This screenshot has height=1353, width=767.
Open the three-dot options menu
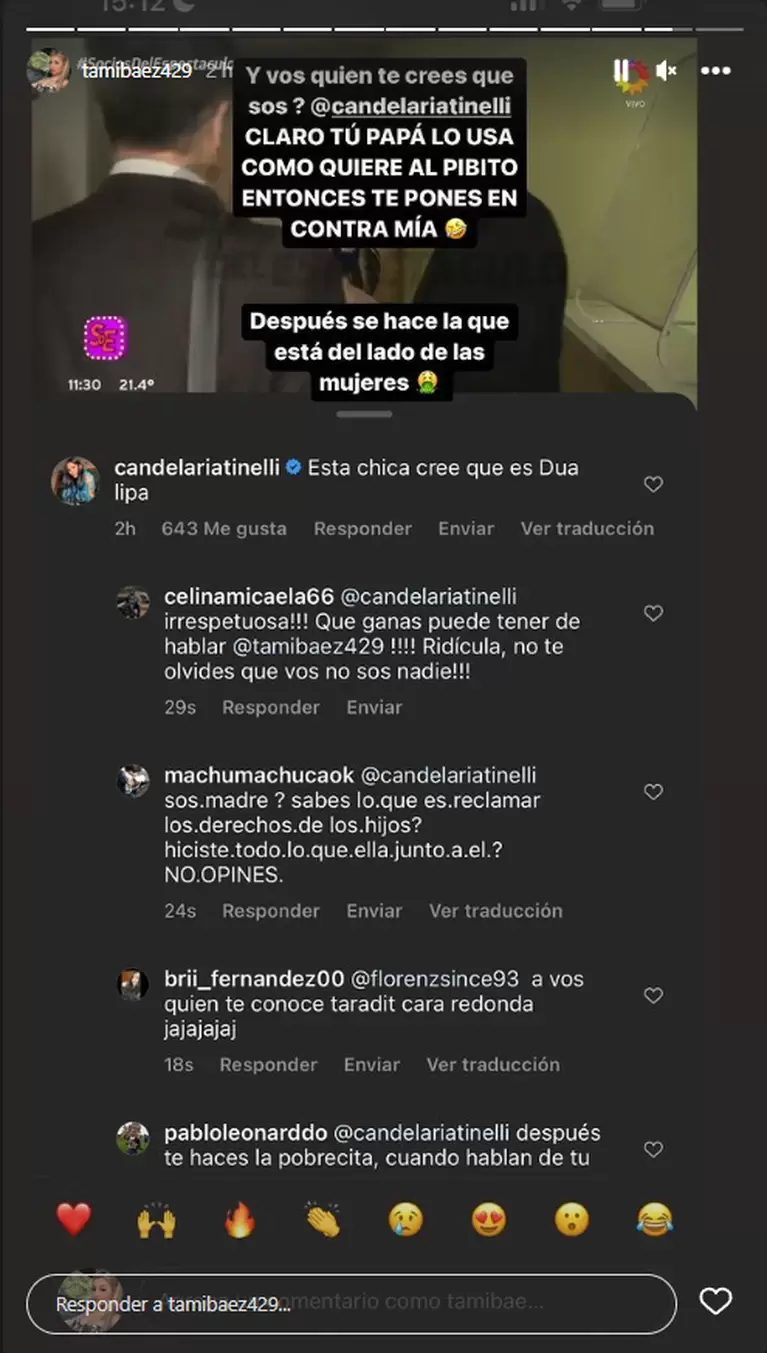point(715,69)
